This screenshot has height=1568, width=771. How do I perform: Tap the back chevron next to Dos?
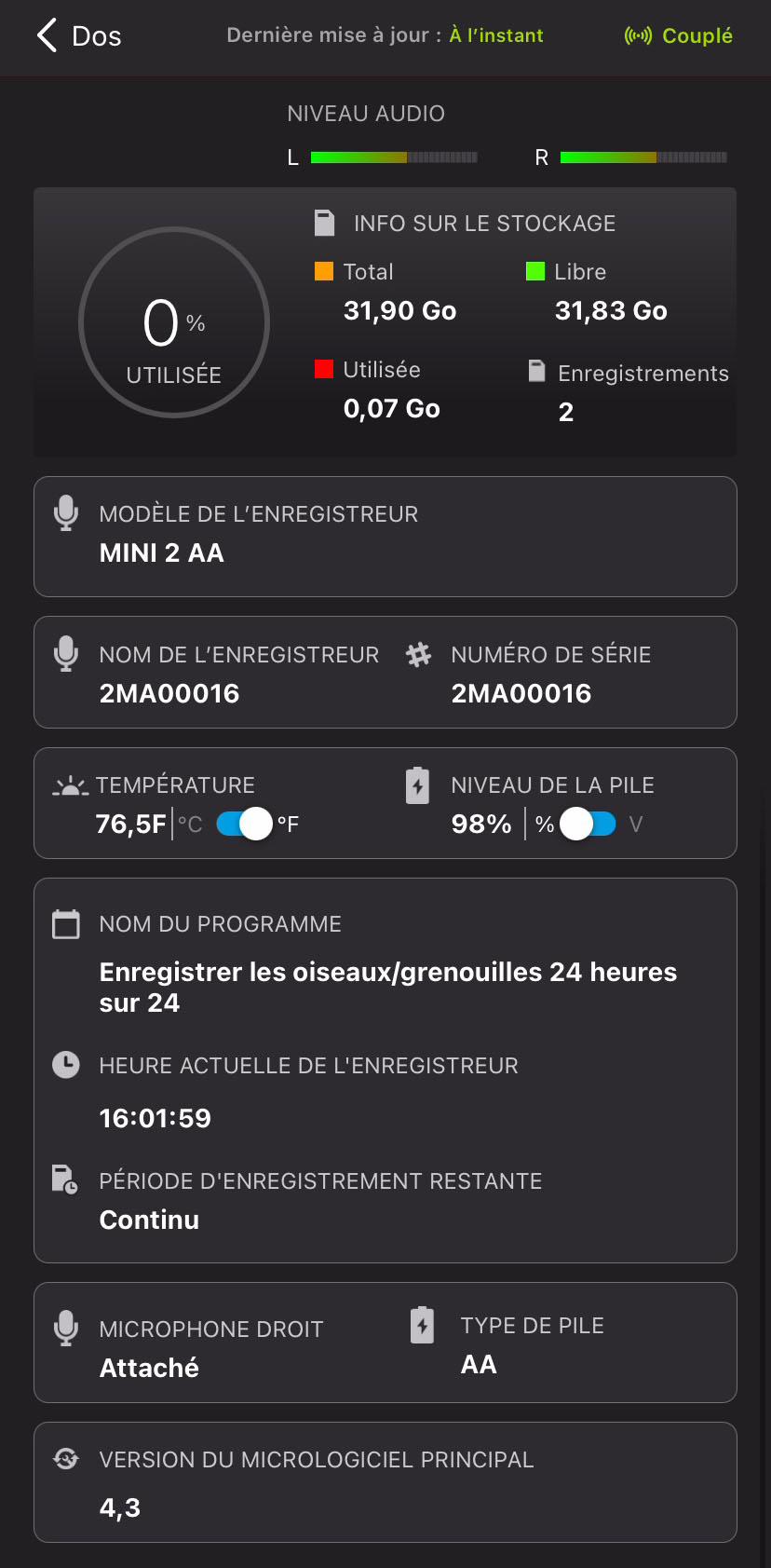pyautogui.click(x=45, y=35)
